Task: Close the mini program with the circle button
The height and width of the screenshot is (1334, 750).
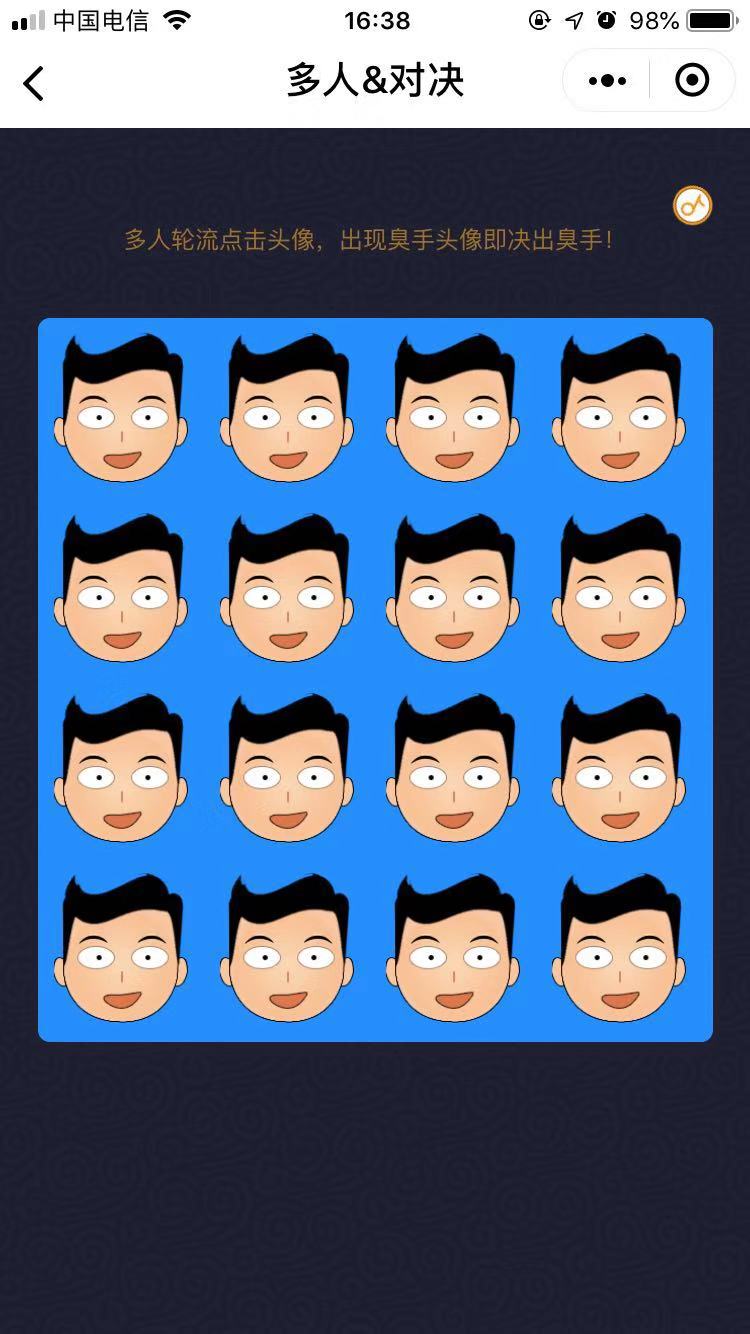Action: coord(692,80)
